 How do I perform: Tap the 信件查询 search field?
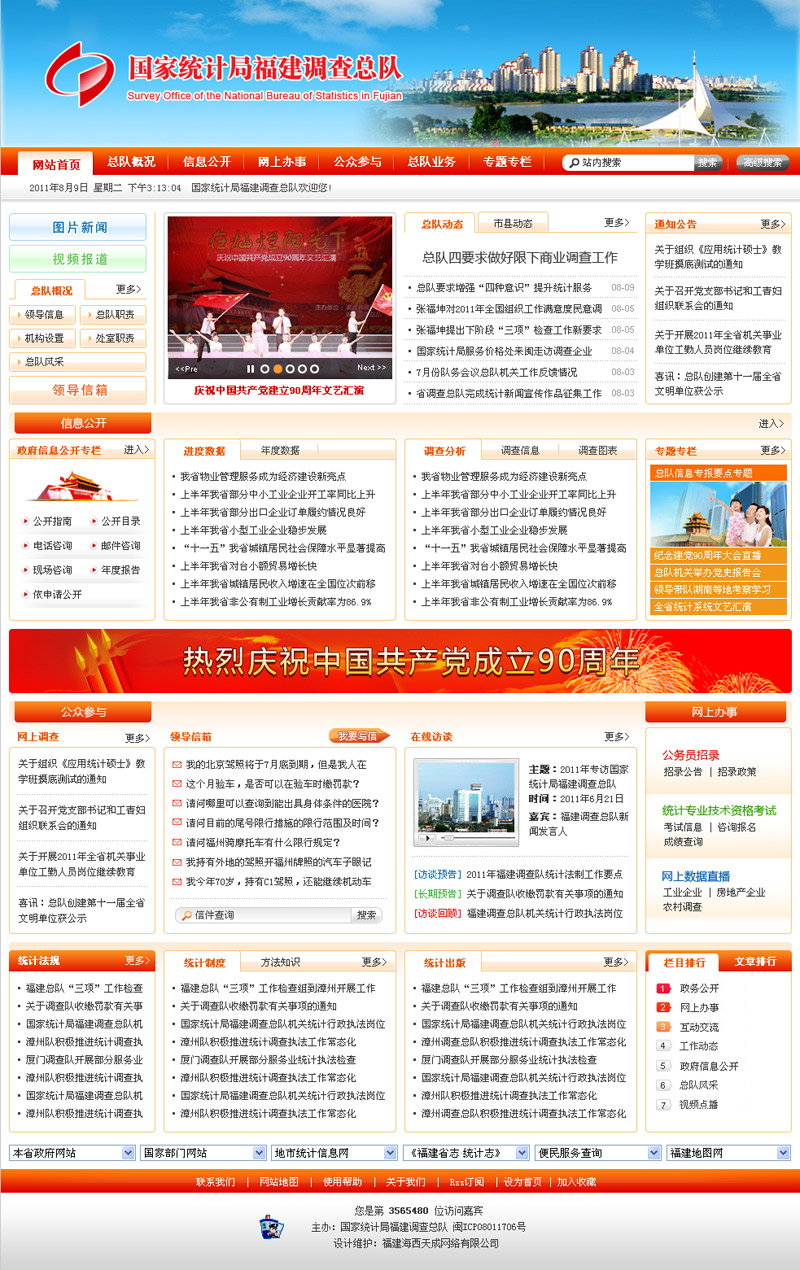(265, 915)
